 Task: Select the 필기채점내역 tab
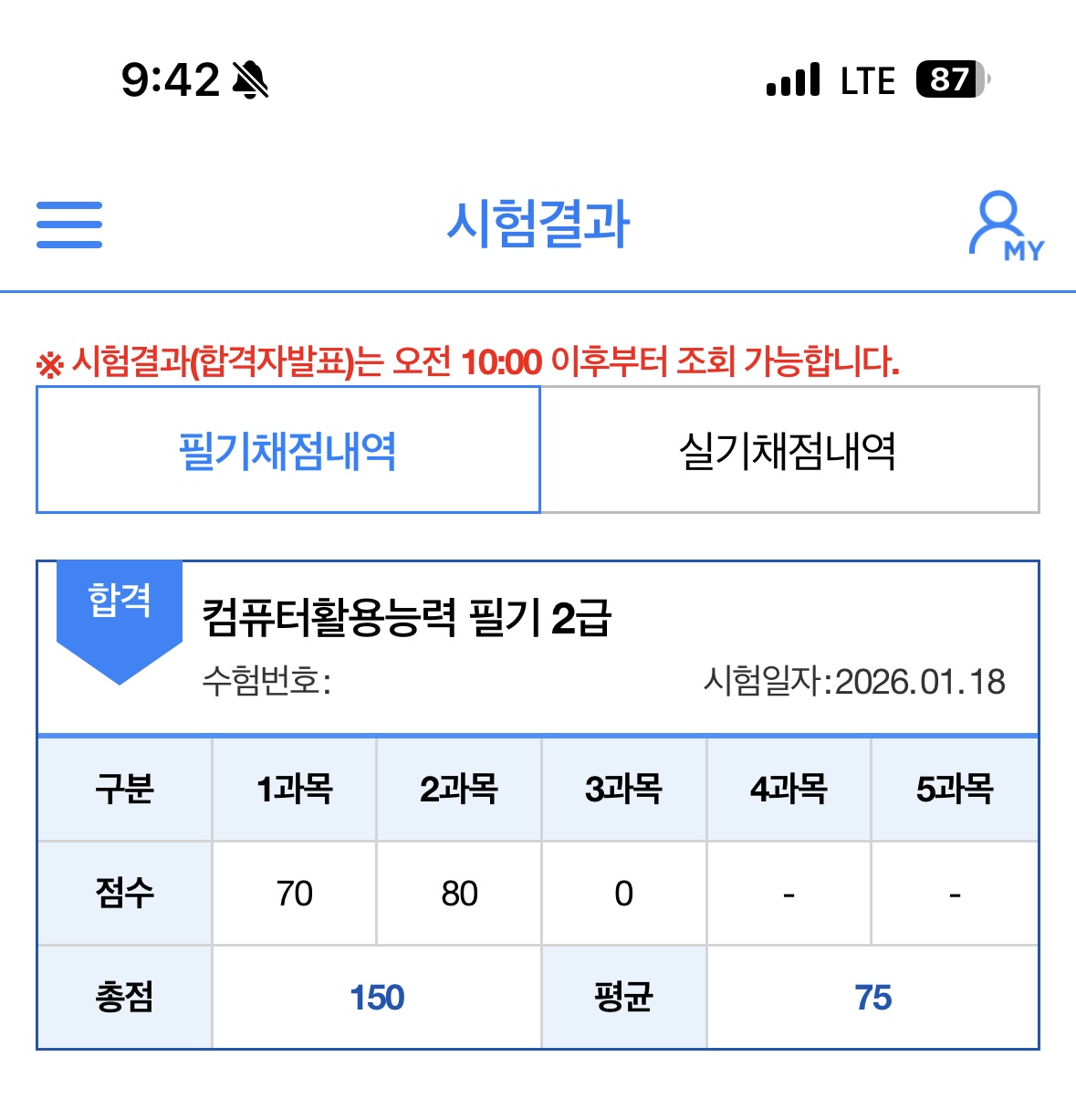coord(288,450)
